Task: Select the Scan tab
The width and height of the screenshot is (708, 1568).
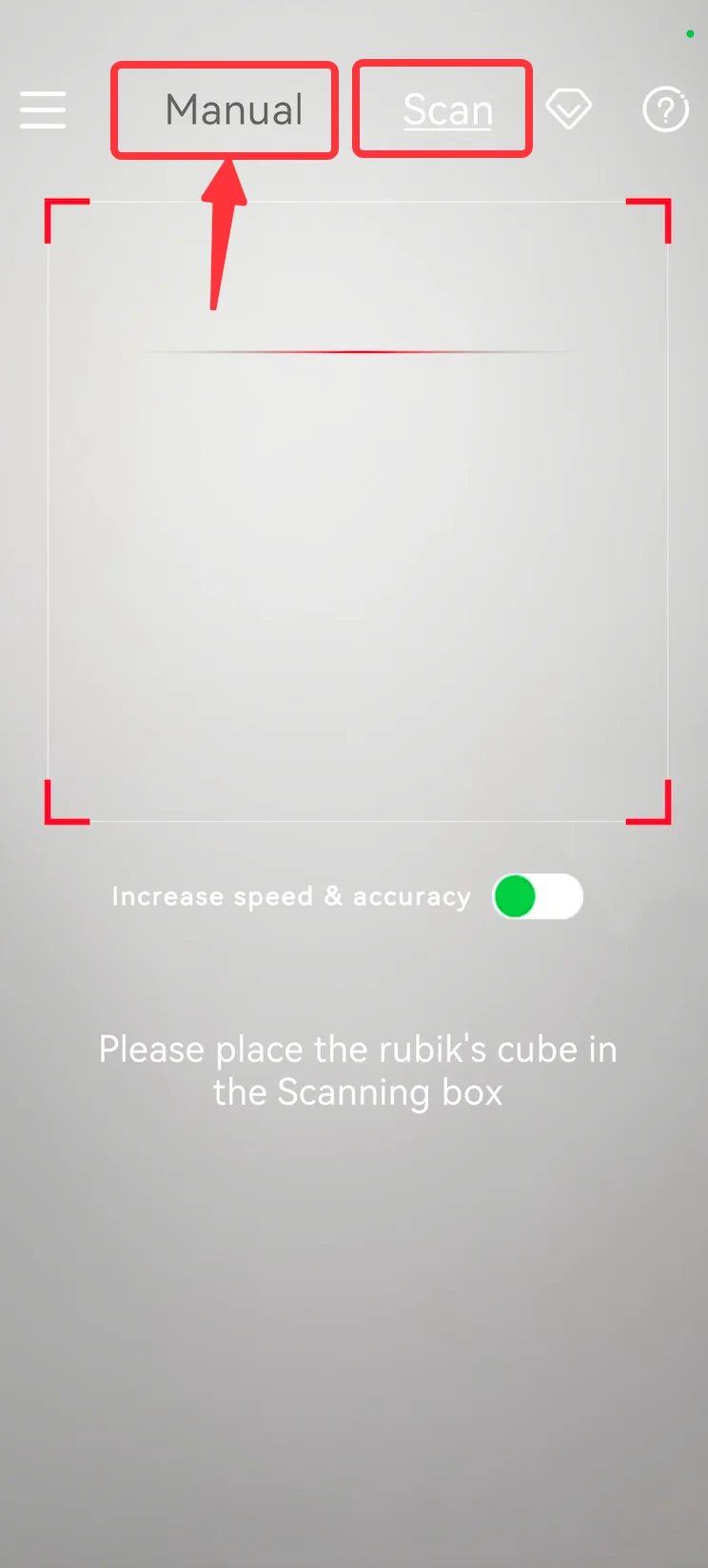Action: tap(447, 109)
